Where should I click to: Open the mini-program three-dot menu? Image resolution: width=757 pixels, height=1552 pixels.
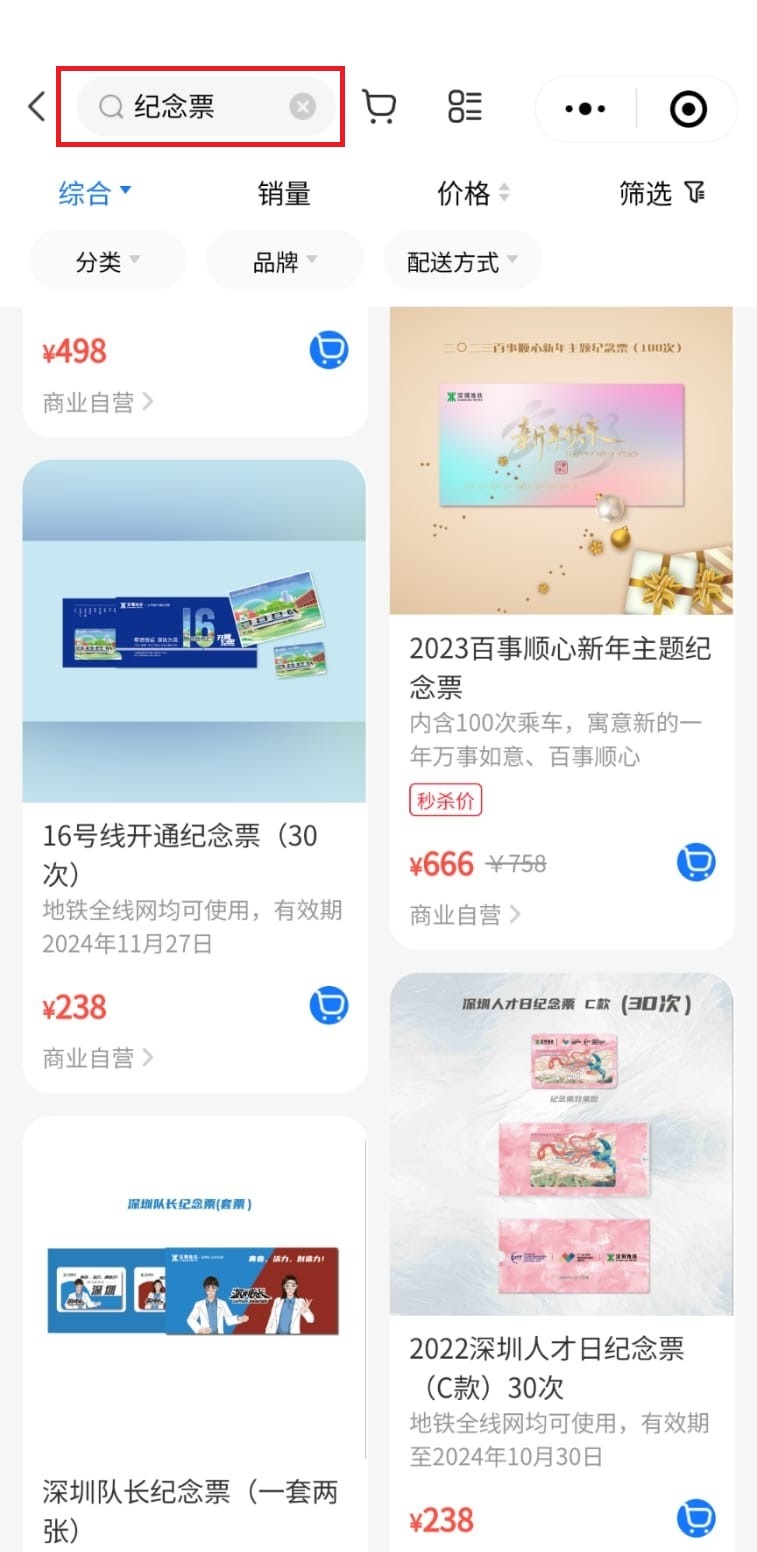tap(585, 108)
